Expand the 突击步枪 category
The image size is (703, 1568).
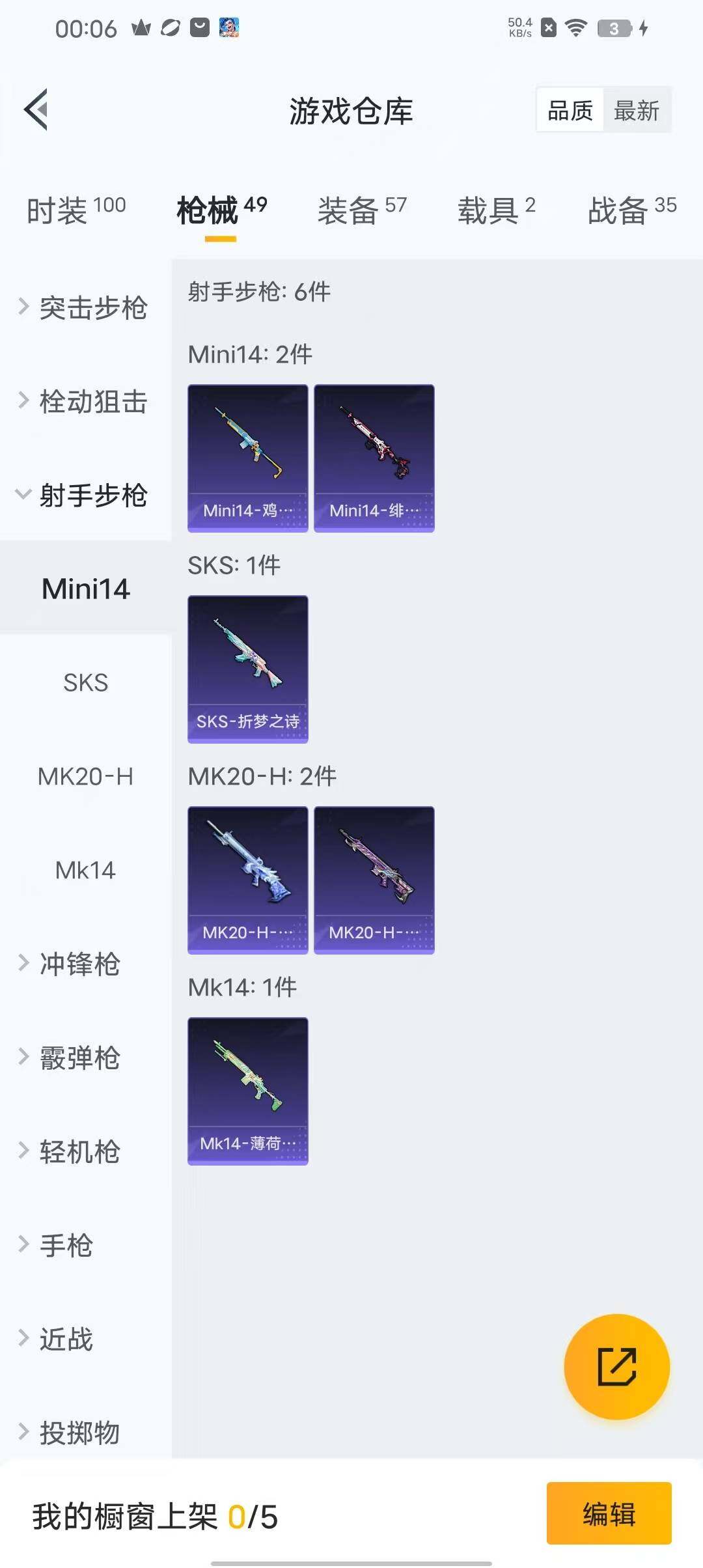coord(85,307)
